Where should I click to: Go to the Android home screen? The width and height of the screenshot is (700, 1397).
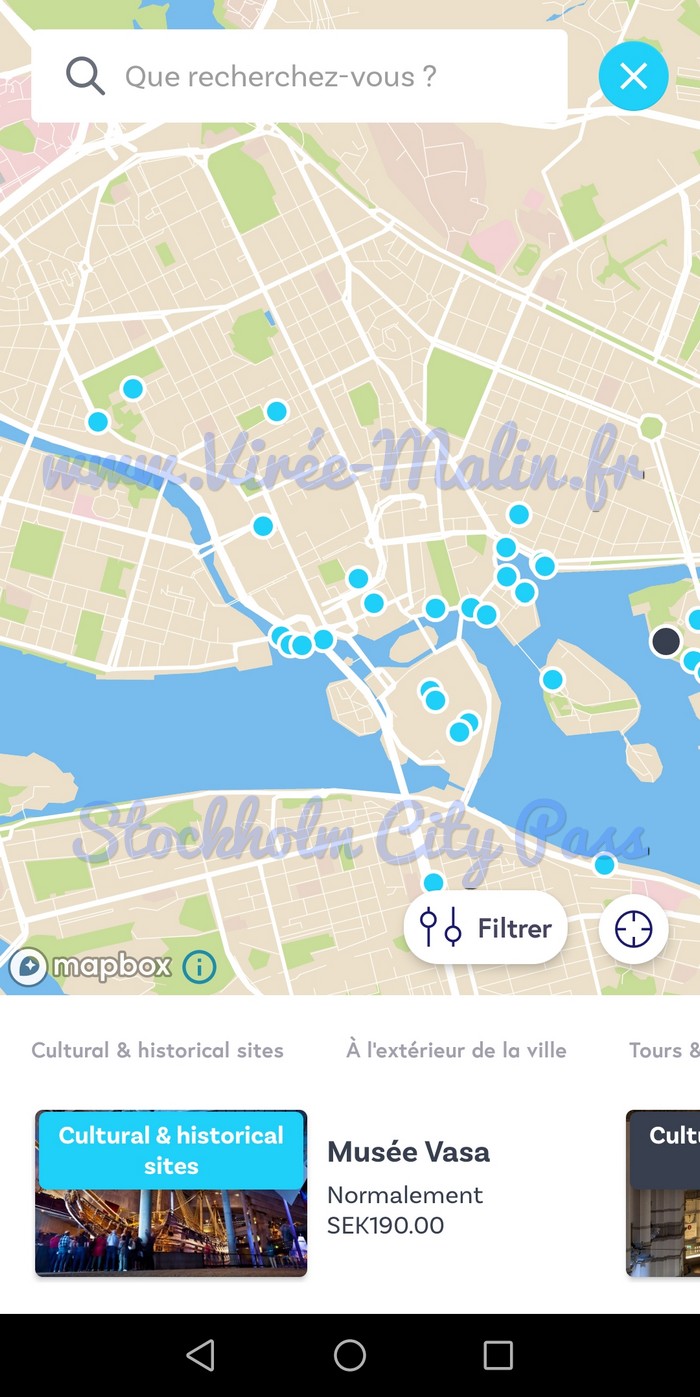(x=350, y=1355)
